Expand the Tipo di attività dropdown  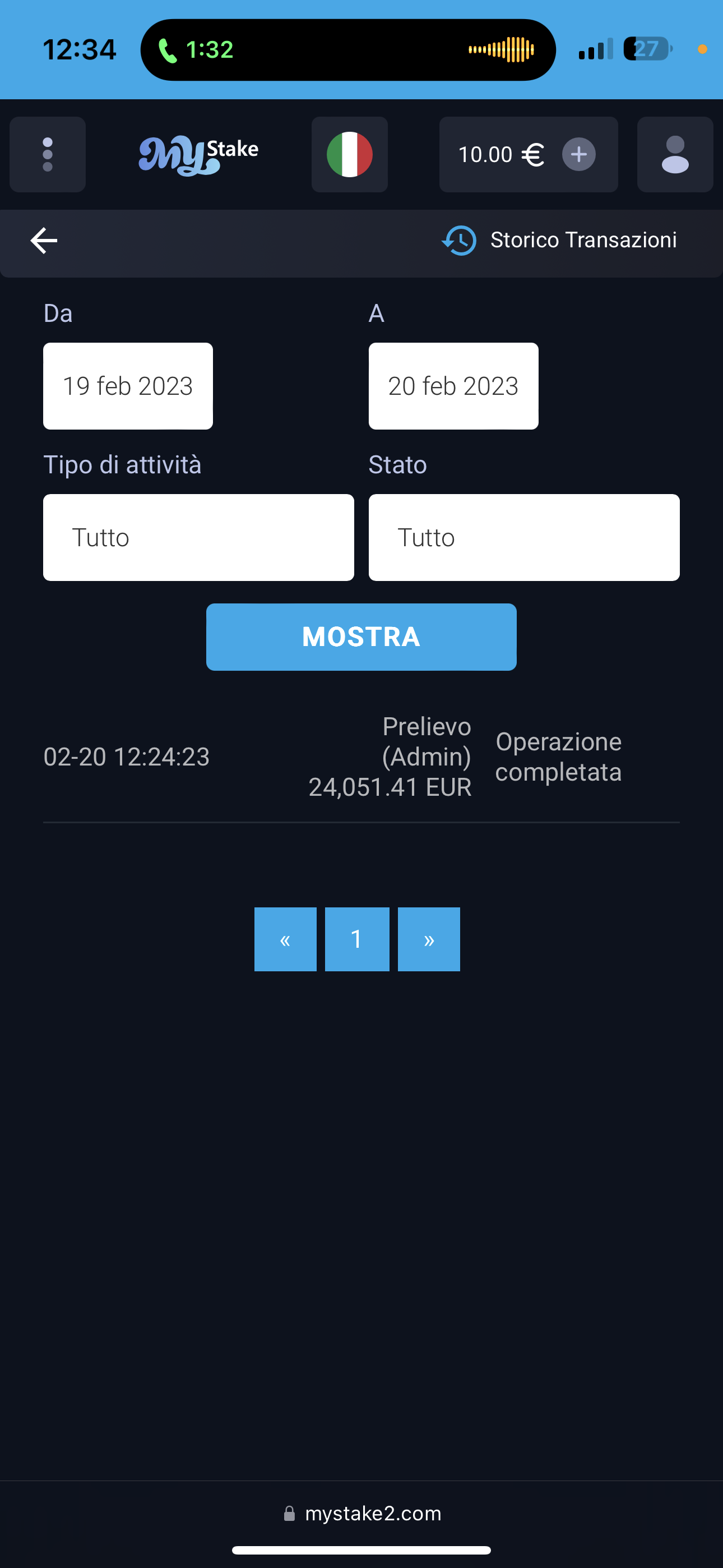(x=198, y=537)
